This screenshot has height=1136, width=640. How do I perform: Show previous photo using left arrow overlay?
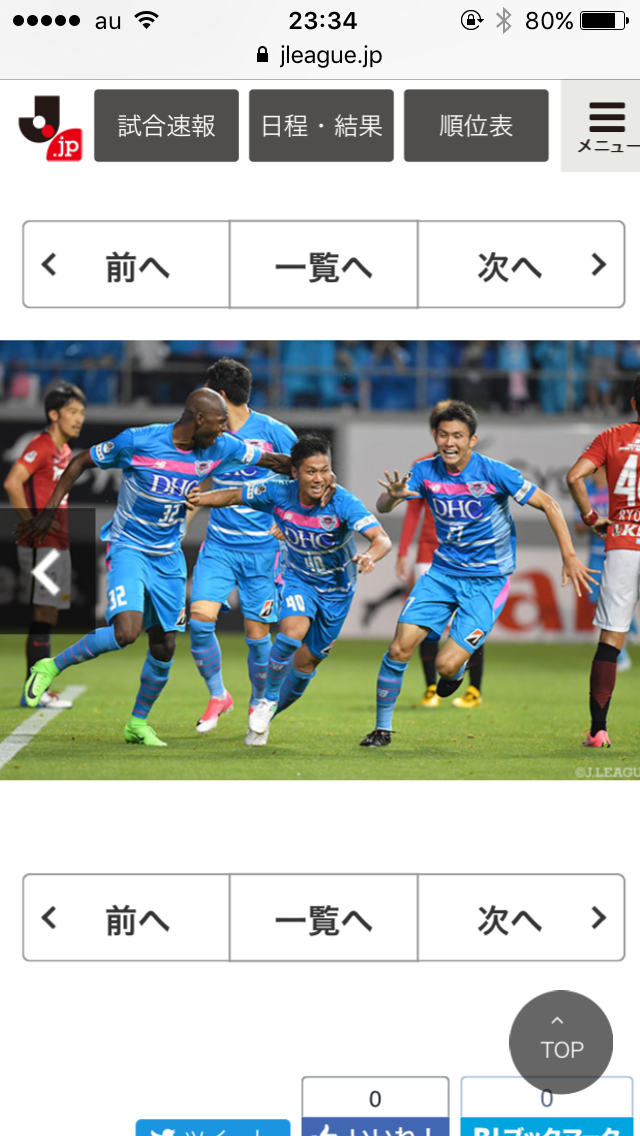pos(47,571)
